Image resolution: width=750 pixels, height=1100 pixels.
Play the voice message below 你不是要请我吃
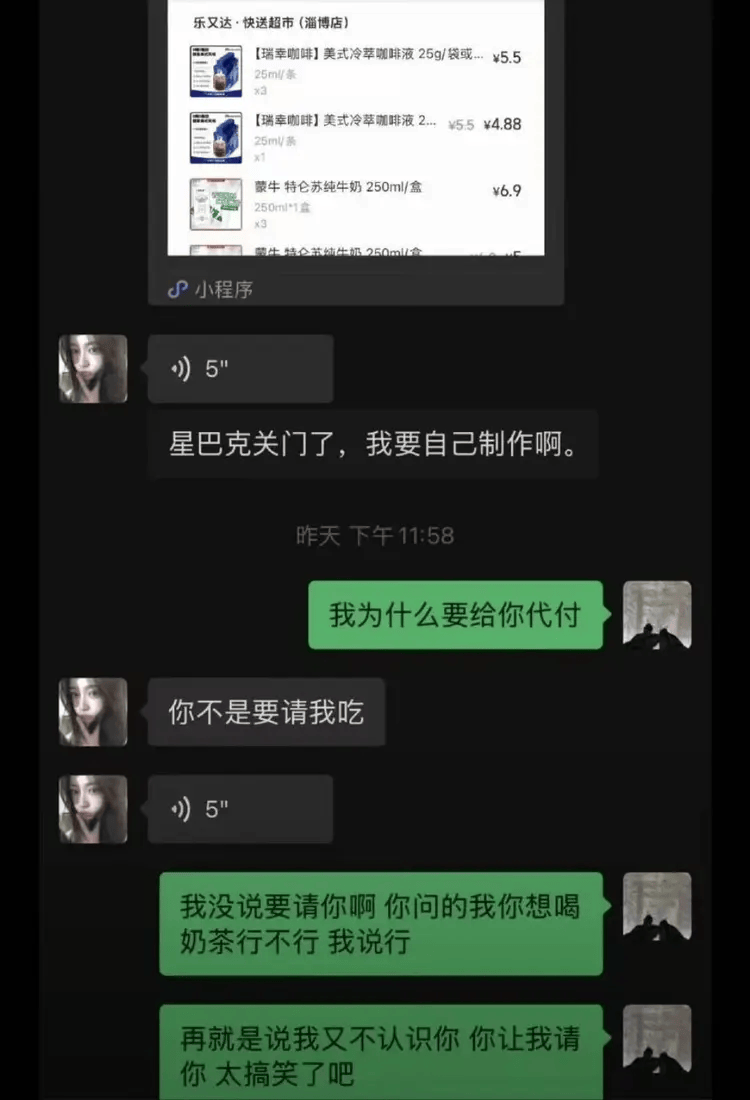(x=240, y=809)
